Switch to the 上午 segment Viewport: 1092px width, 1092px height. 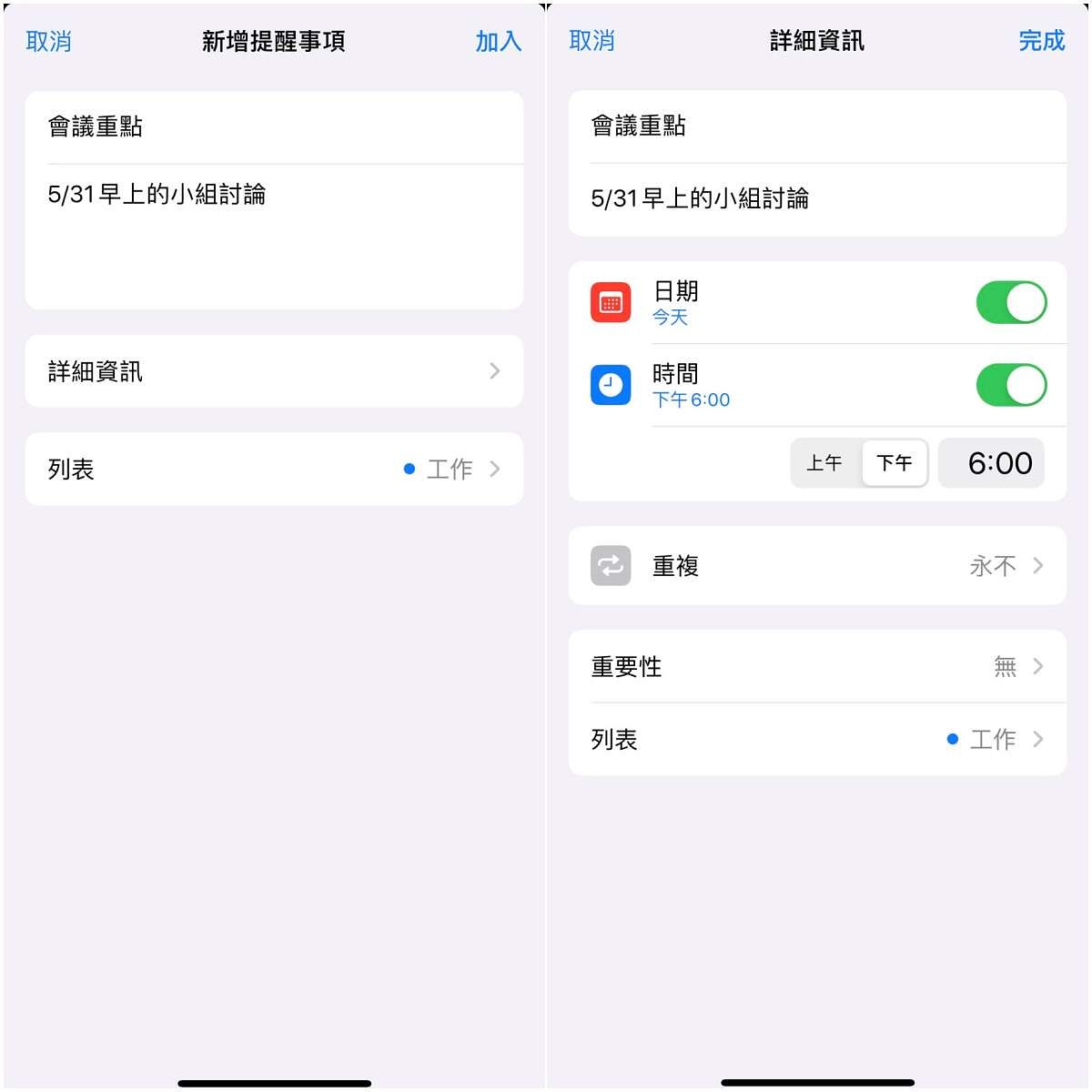(824, 463)
